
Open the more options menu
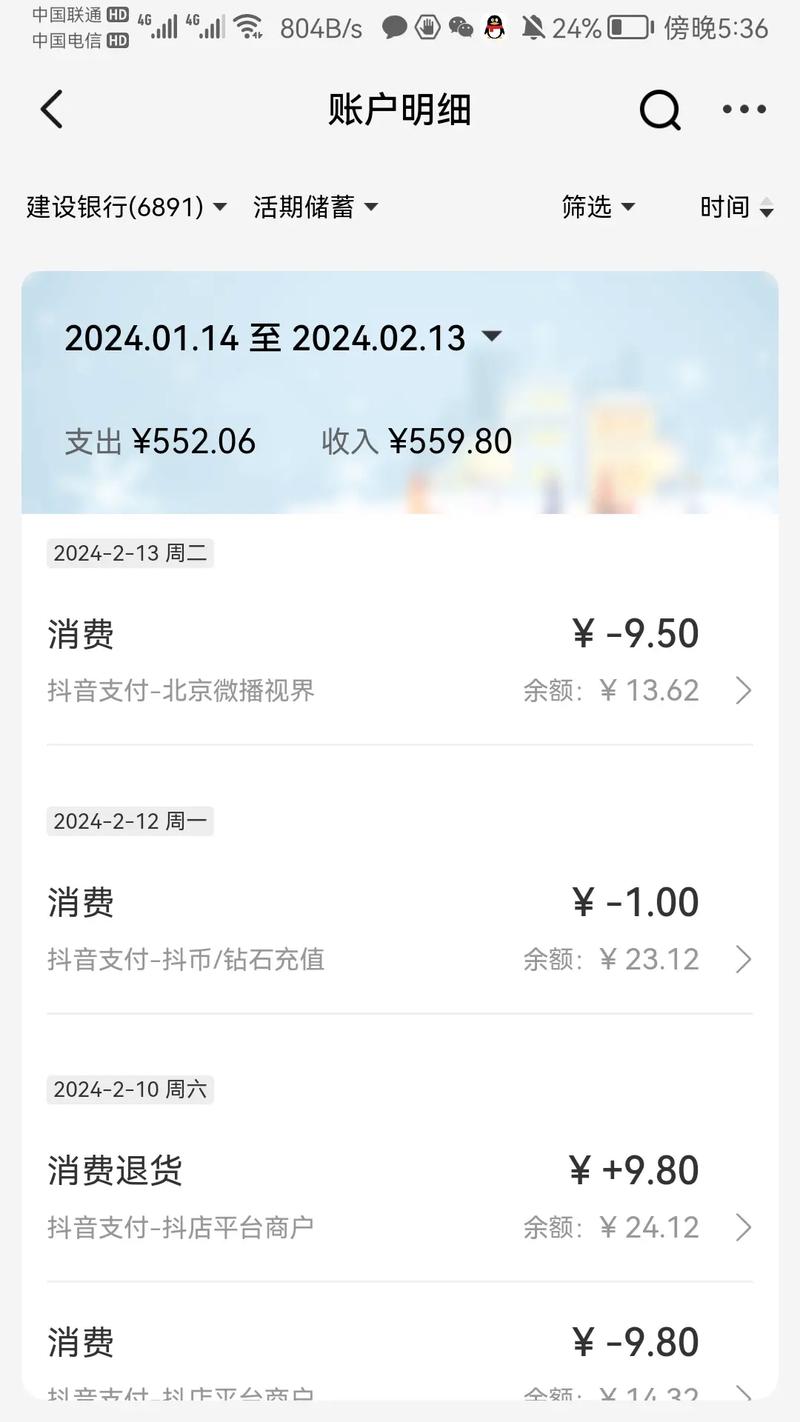click(x=744, y=110)
